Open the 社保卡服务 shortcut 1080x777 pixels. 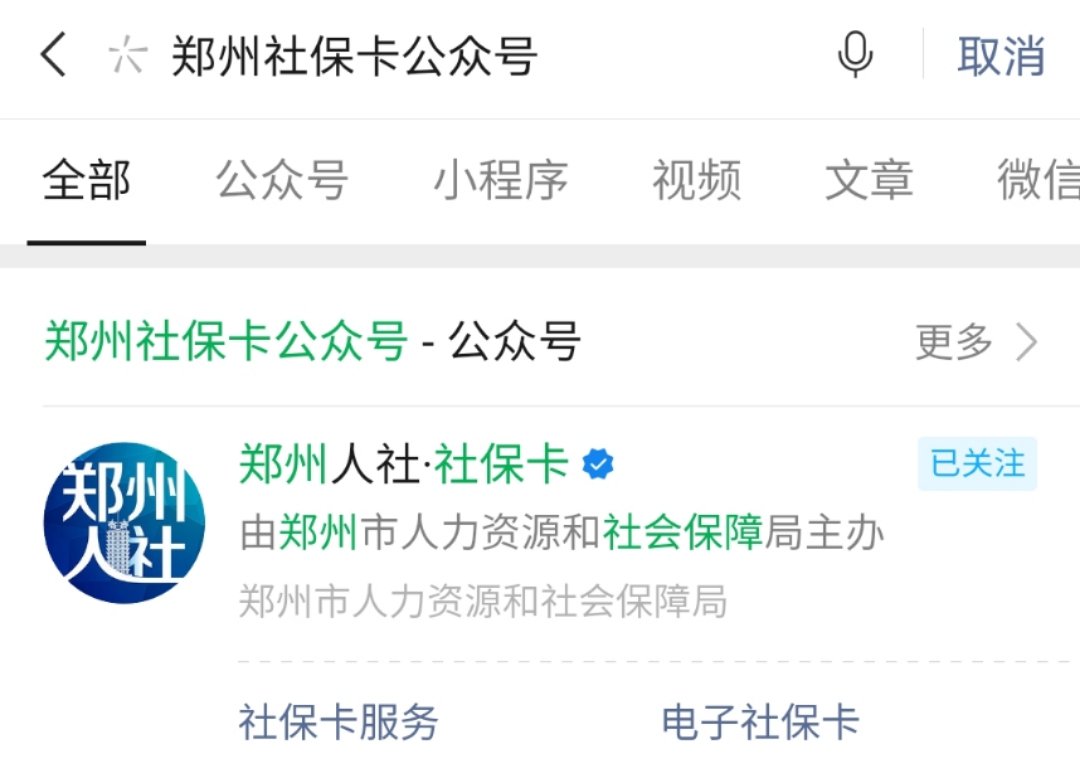(338, 721)
